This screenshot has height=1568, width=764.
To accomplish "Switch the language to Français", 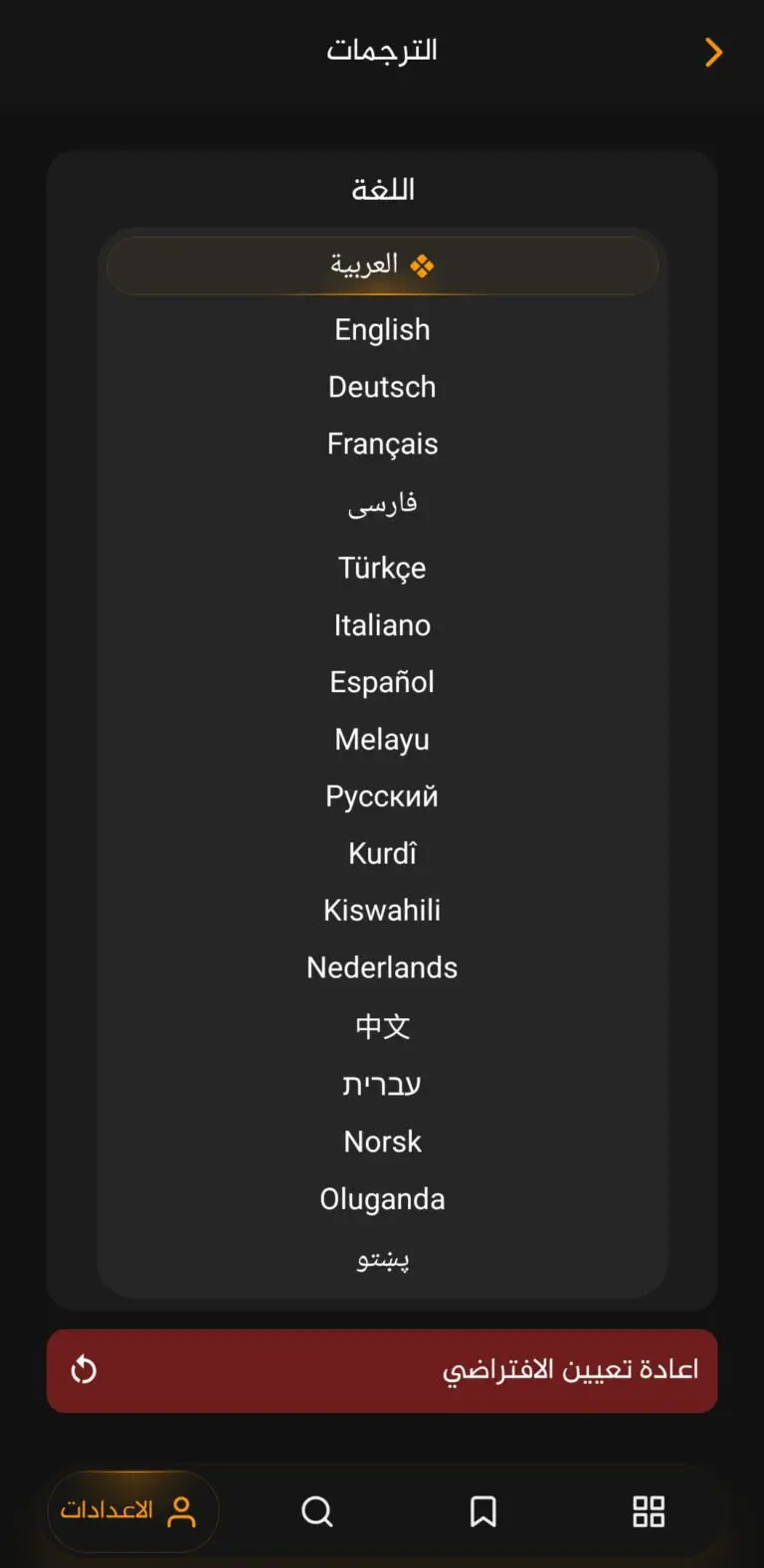I will coord(382,444).
